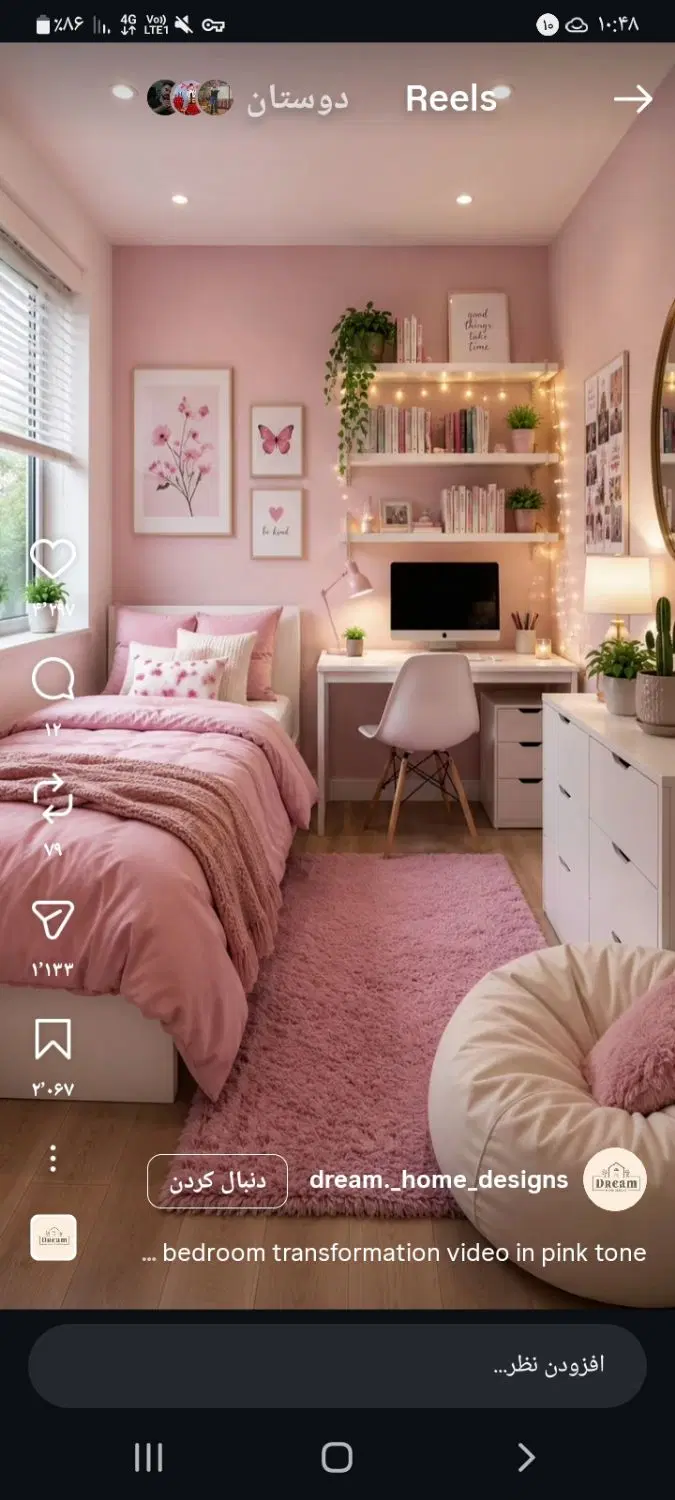Save the reel with the bookmark icon
Image resolution: width=675 pixels, height=1500 pixels.
tap(53, 1040)
